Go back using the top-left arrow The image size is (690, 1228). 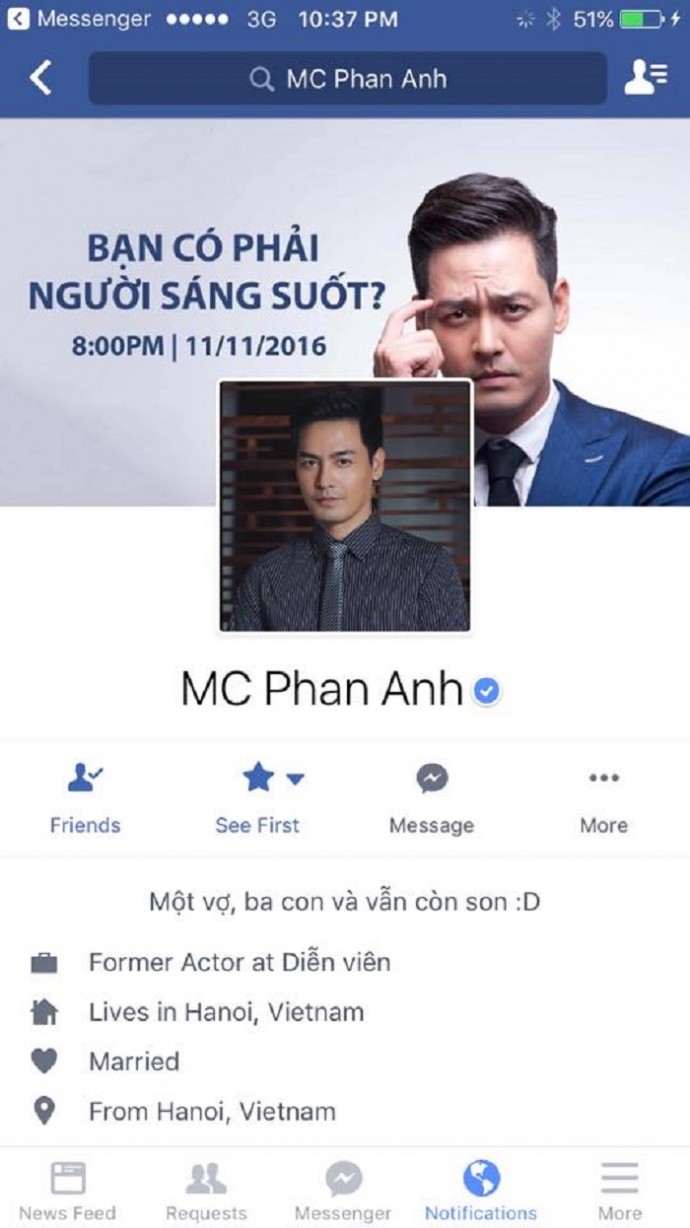(40, 78)
